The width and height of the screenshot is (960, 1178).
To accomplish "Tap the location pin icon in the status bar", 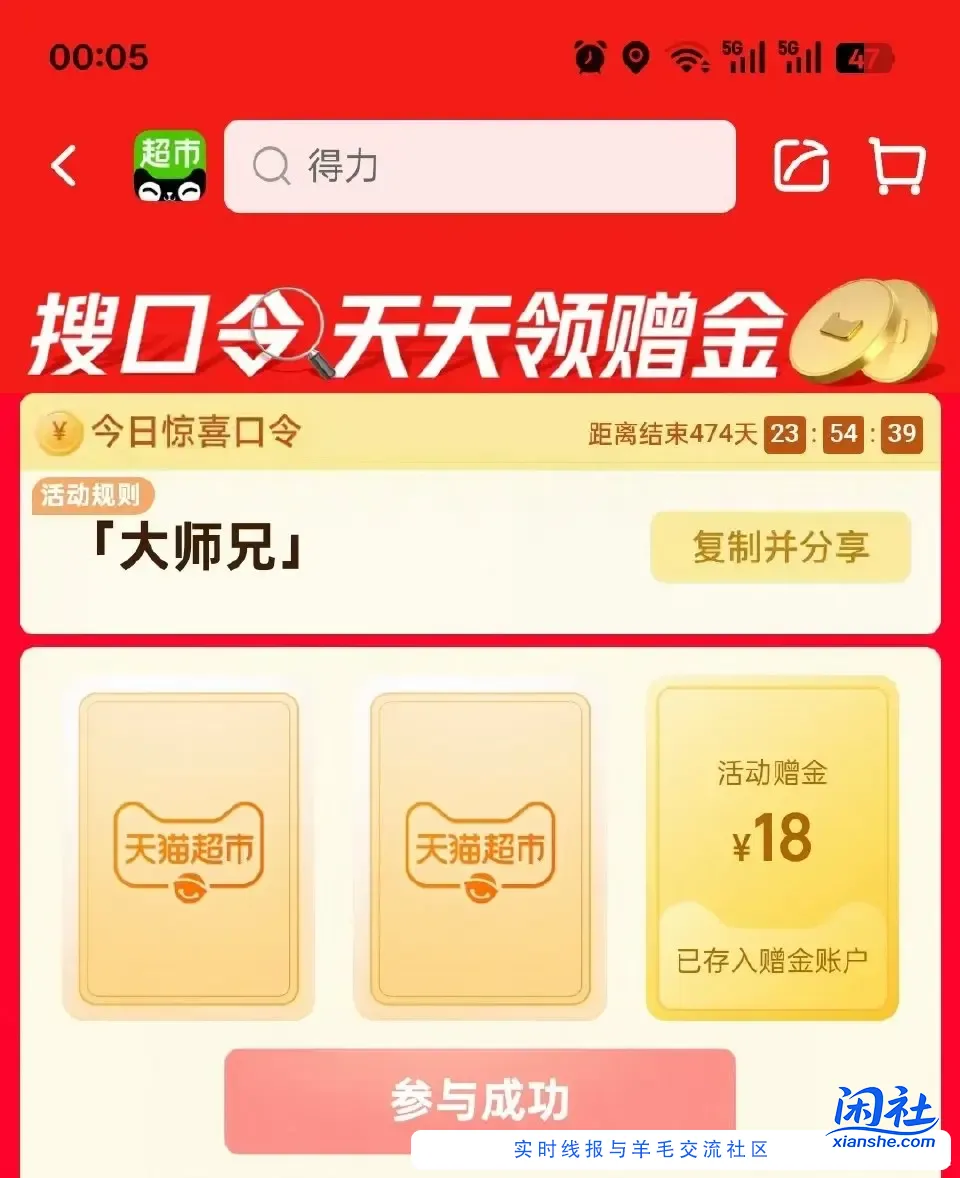I will (x=637, y=58).
